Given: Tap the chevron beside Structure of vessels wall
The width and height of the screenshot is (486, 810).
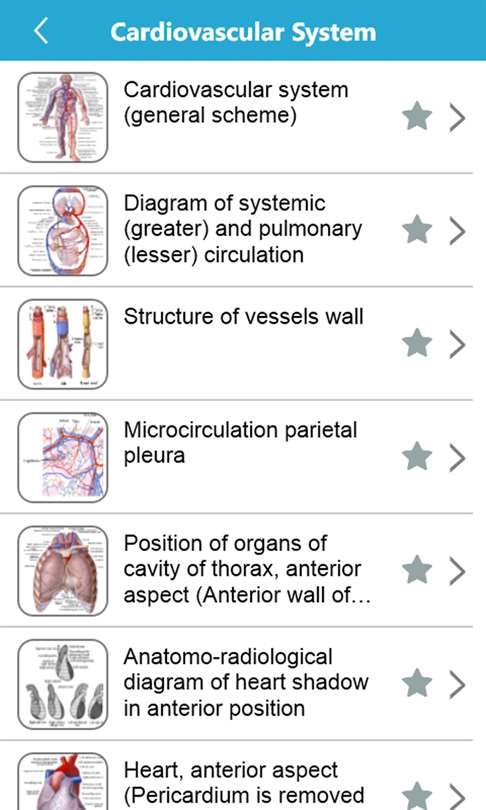Looking at the screenshot, I should tap(457, 344).
